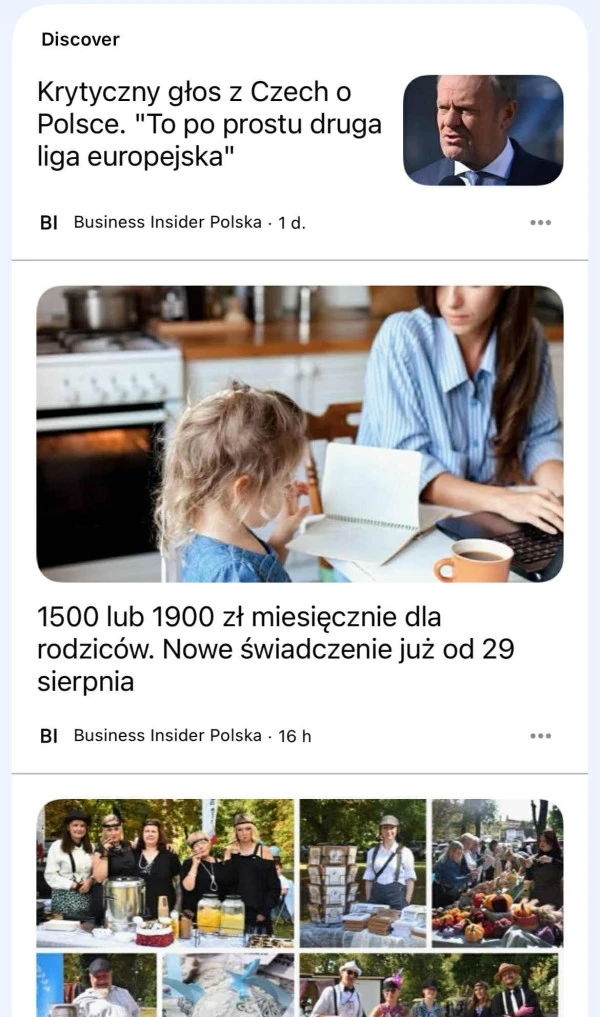Open article about Czech criticism of Poland
Image resolution: width=600 pixels, height=1017 pixels.
210,125
